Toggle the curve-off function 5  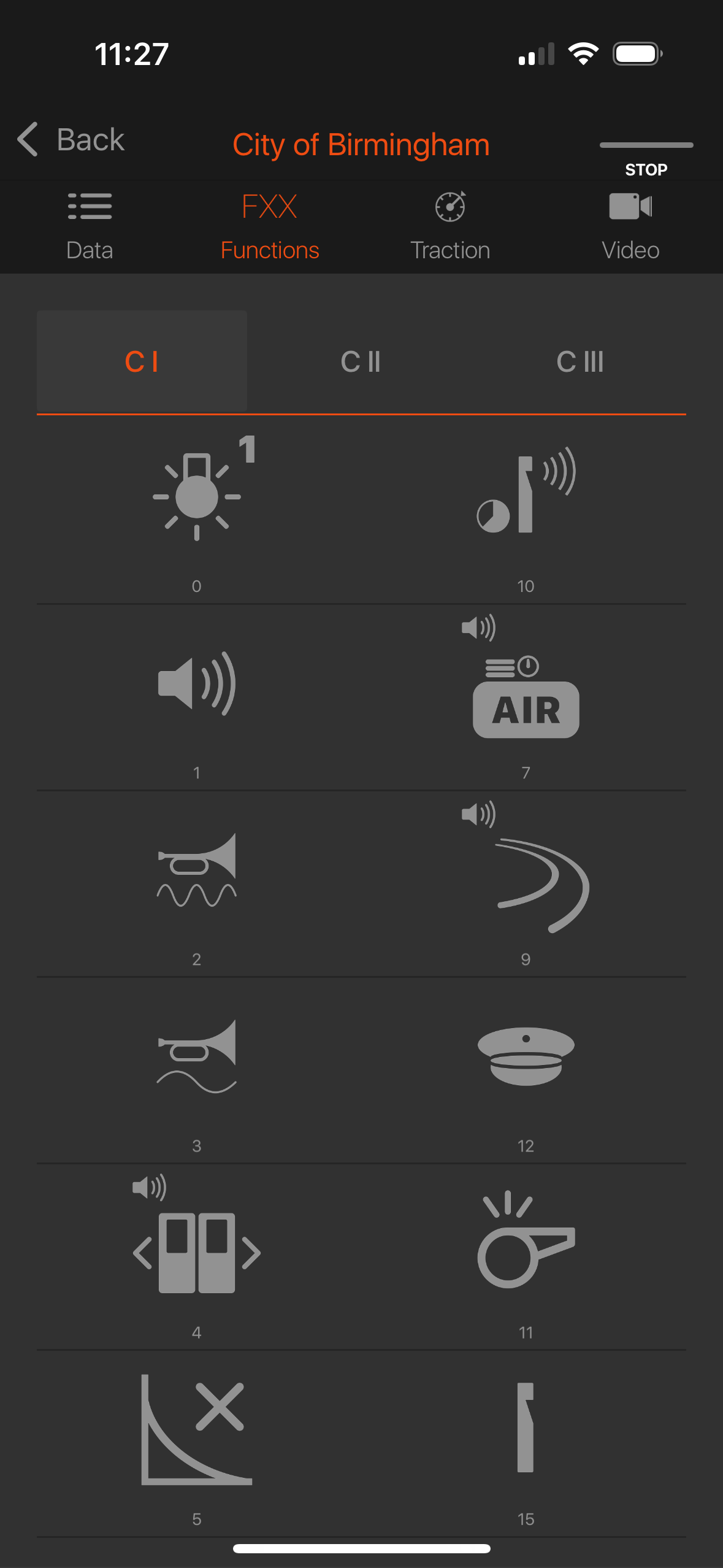[x=197, y=1430]
